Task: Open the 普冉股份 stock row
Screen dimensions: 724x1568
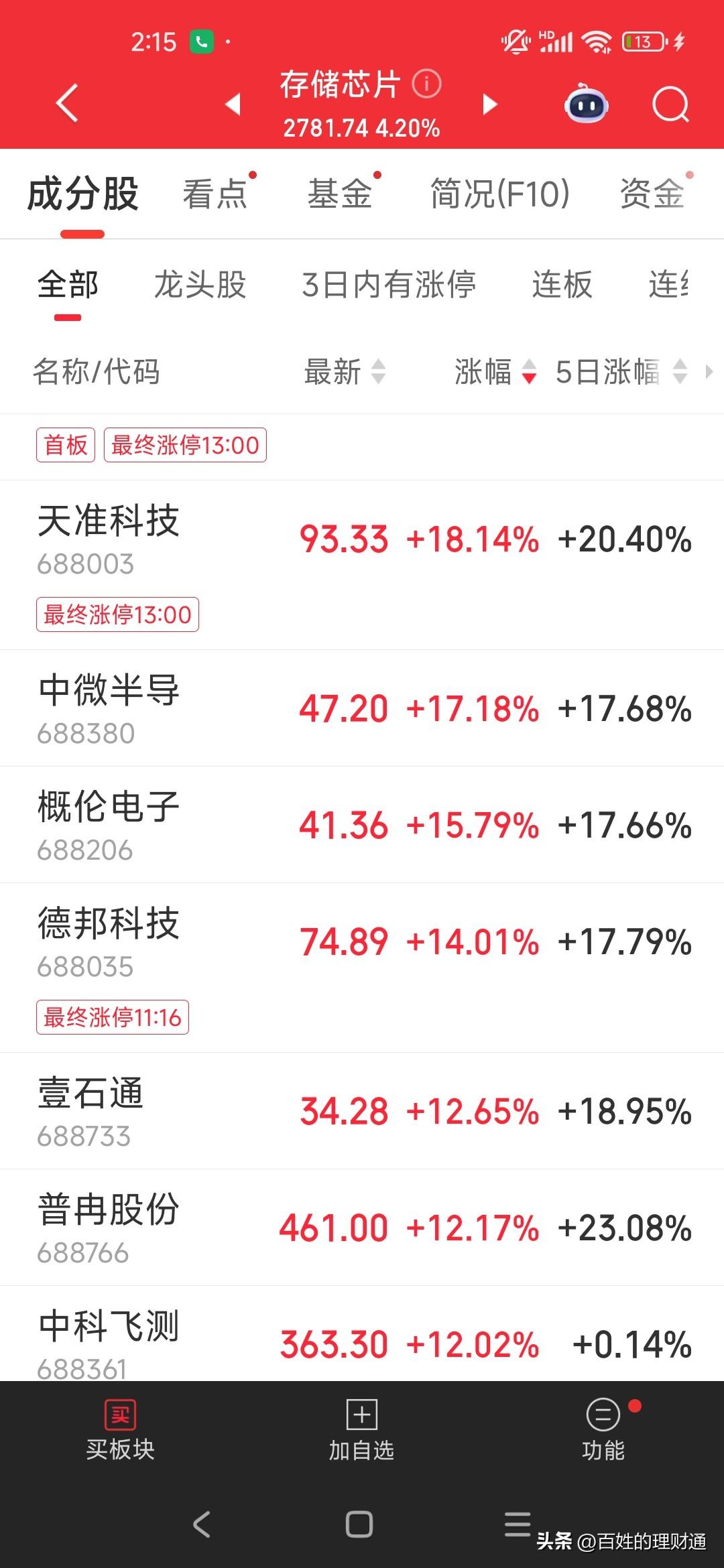Action: [x=362, y=1228]
